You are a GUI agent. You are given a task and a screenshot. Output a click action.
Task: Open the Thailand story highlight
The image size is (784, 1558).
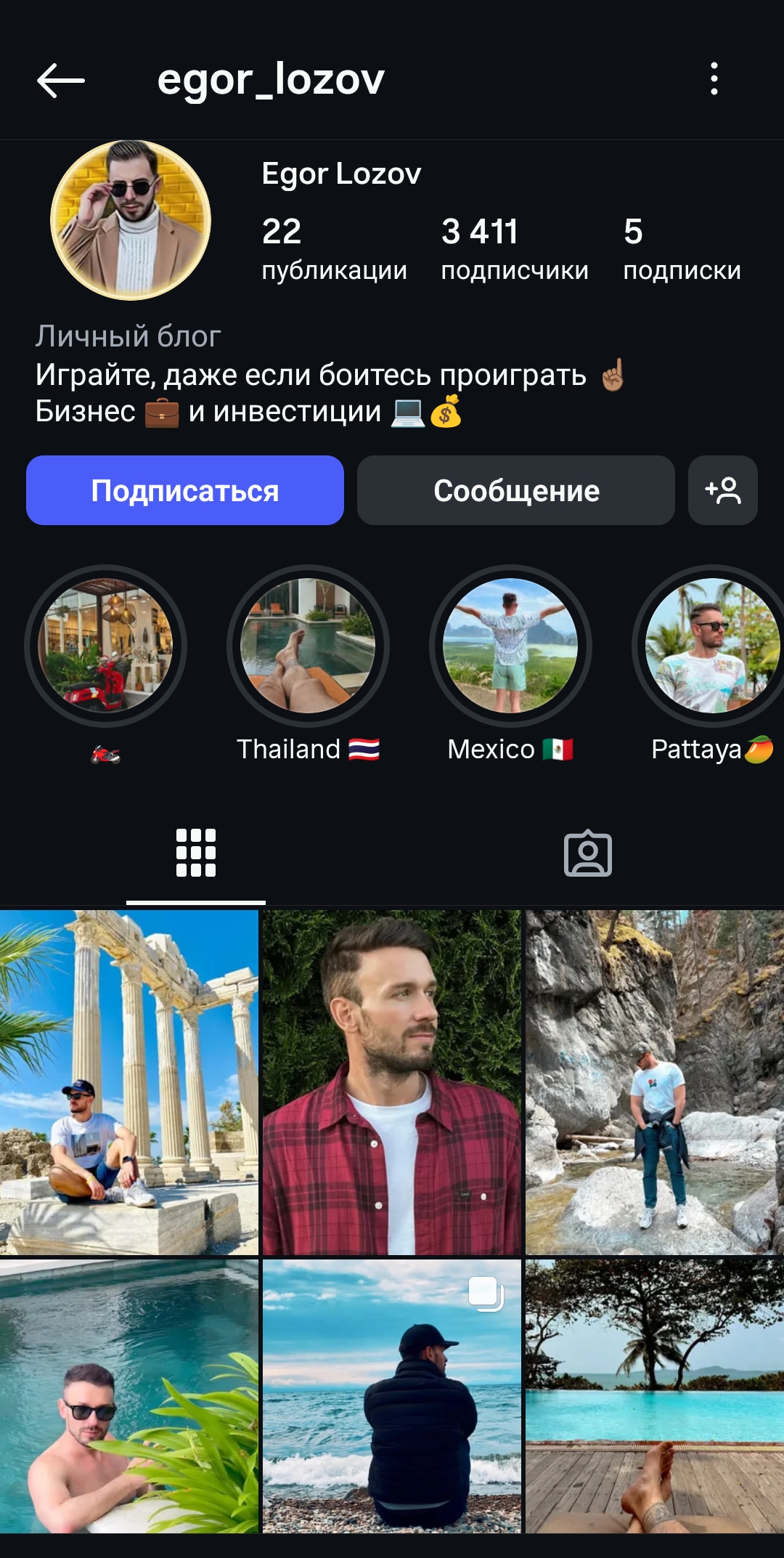(308, 646)
